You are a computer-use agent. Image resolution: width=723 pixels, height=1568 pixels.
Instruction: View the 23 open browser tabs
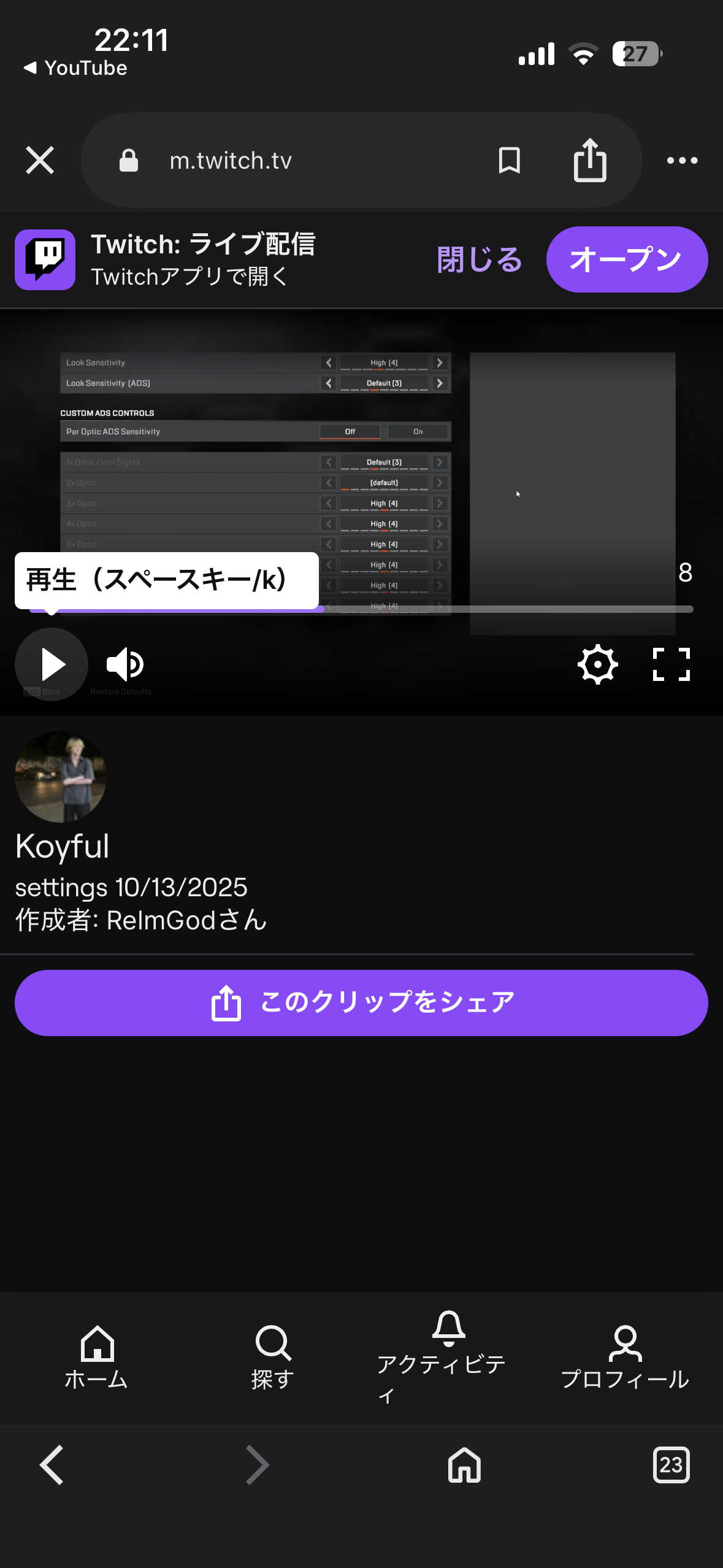(671, 1465)
